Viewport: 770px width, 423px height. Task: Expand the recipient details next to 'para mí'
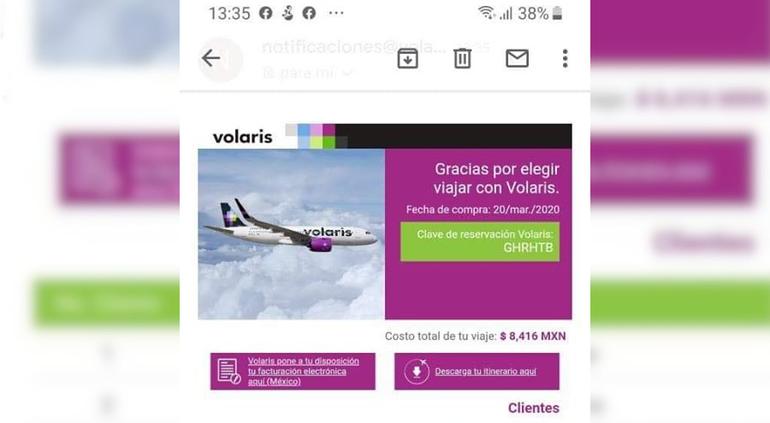tap(348, 73)
